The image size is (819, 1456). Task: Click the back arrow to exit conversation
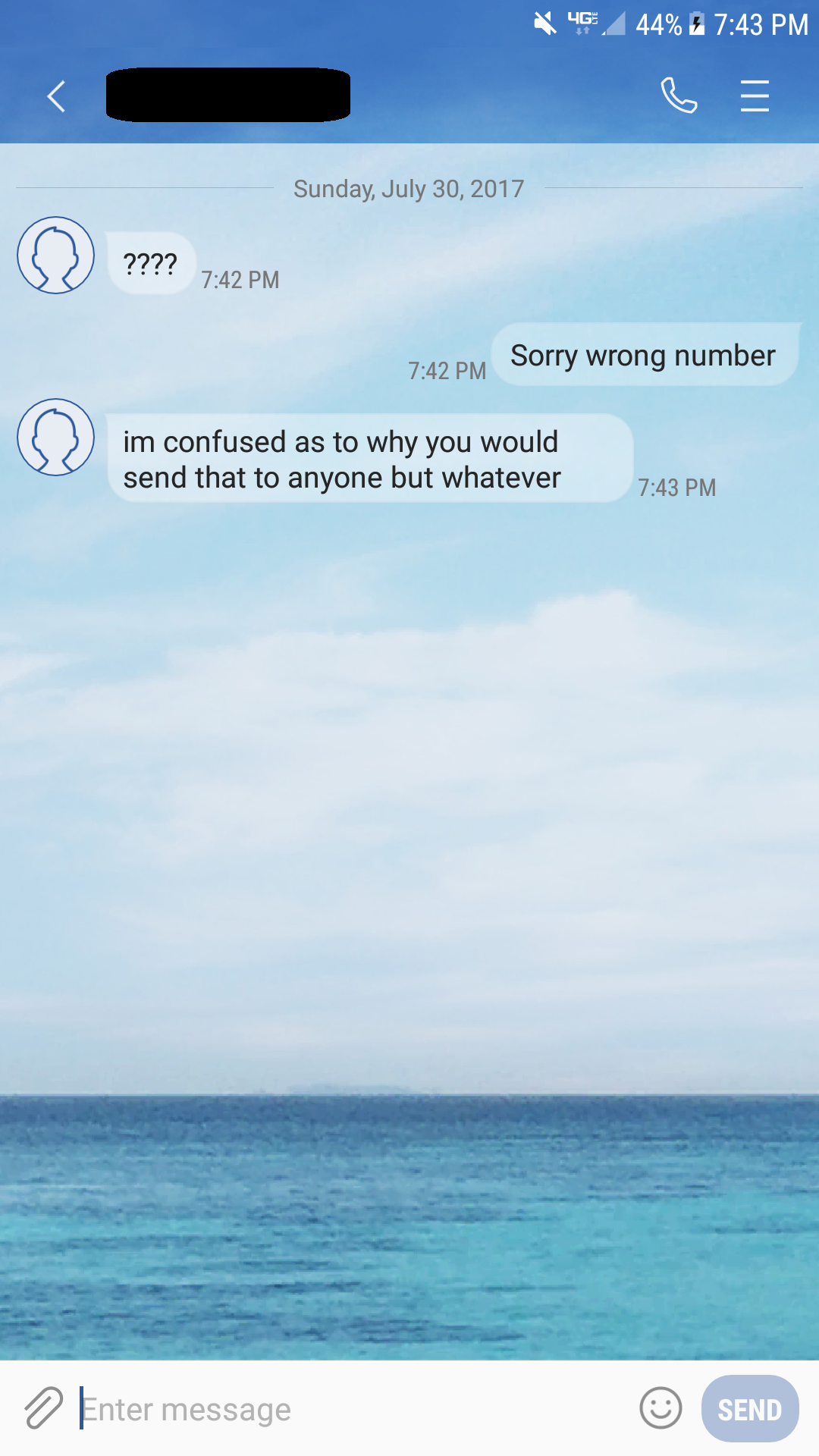tap(55, 96)
